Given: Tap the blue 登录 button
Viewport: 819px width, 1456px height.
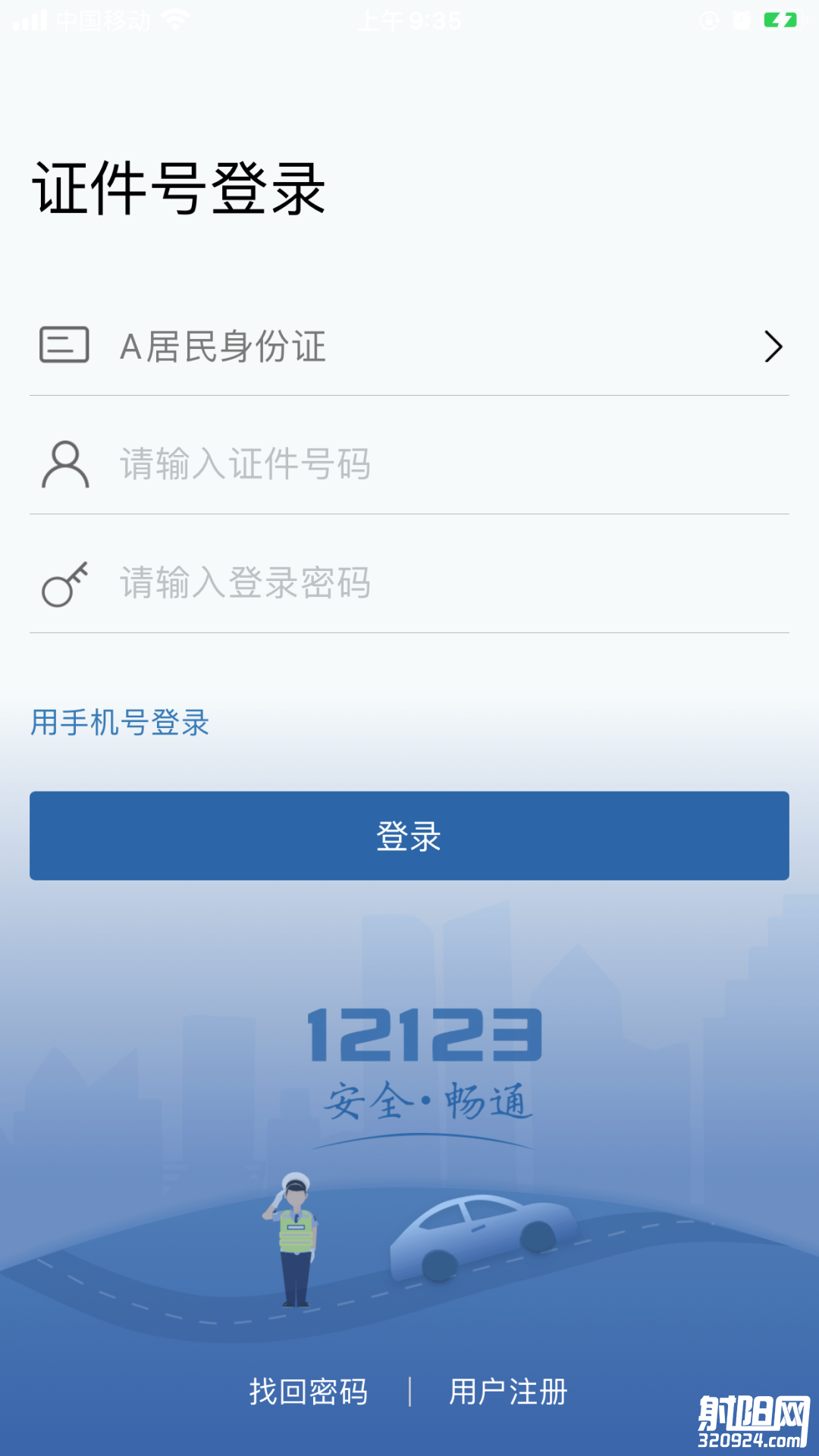Looking at the screenshot, I should point(409,836).
